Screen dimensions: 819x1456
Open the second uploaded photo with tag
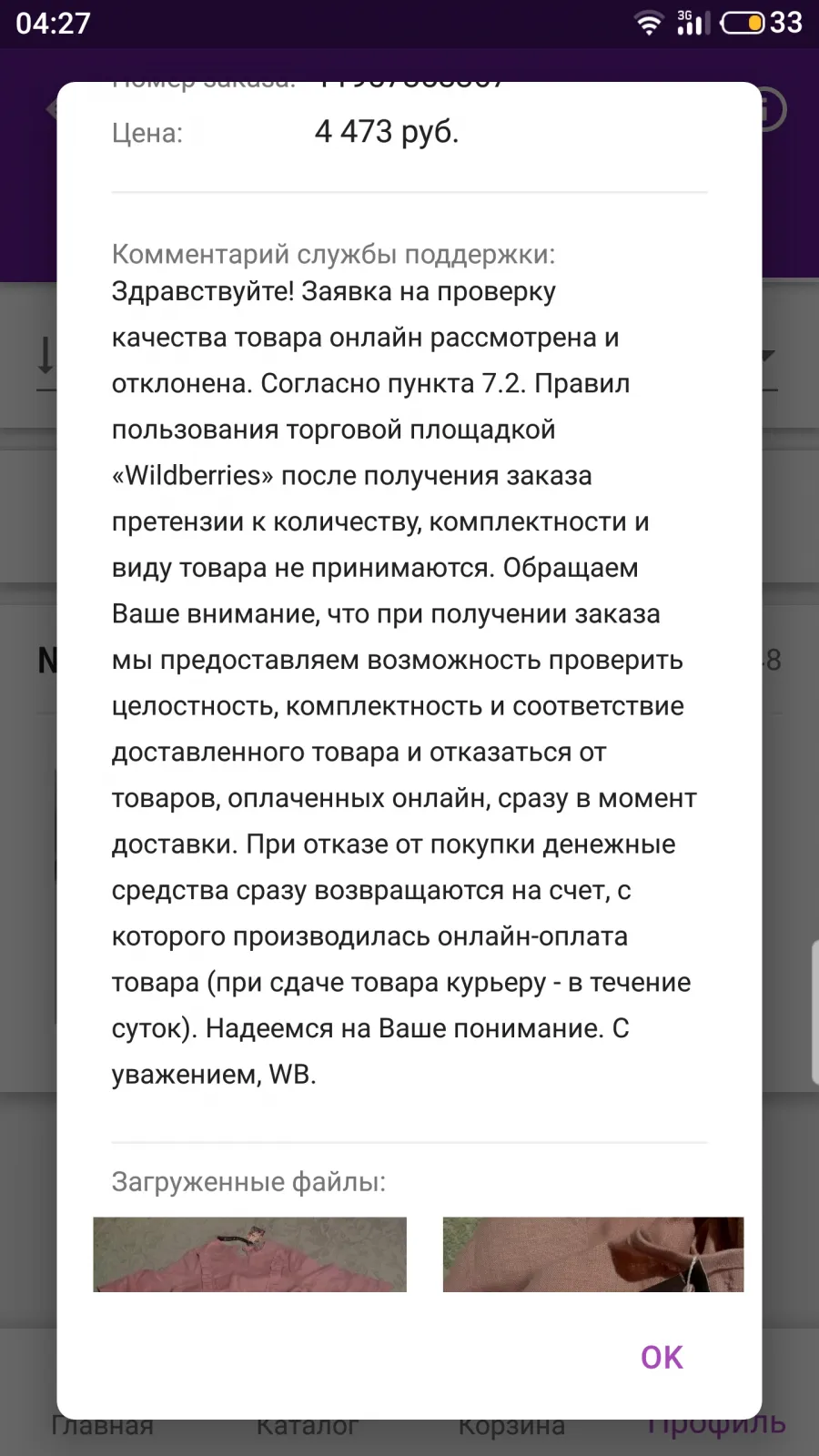[x=593, y=1254]
